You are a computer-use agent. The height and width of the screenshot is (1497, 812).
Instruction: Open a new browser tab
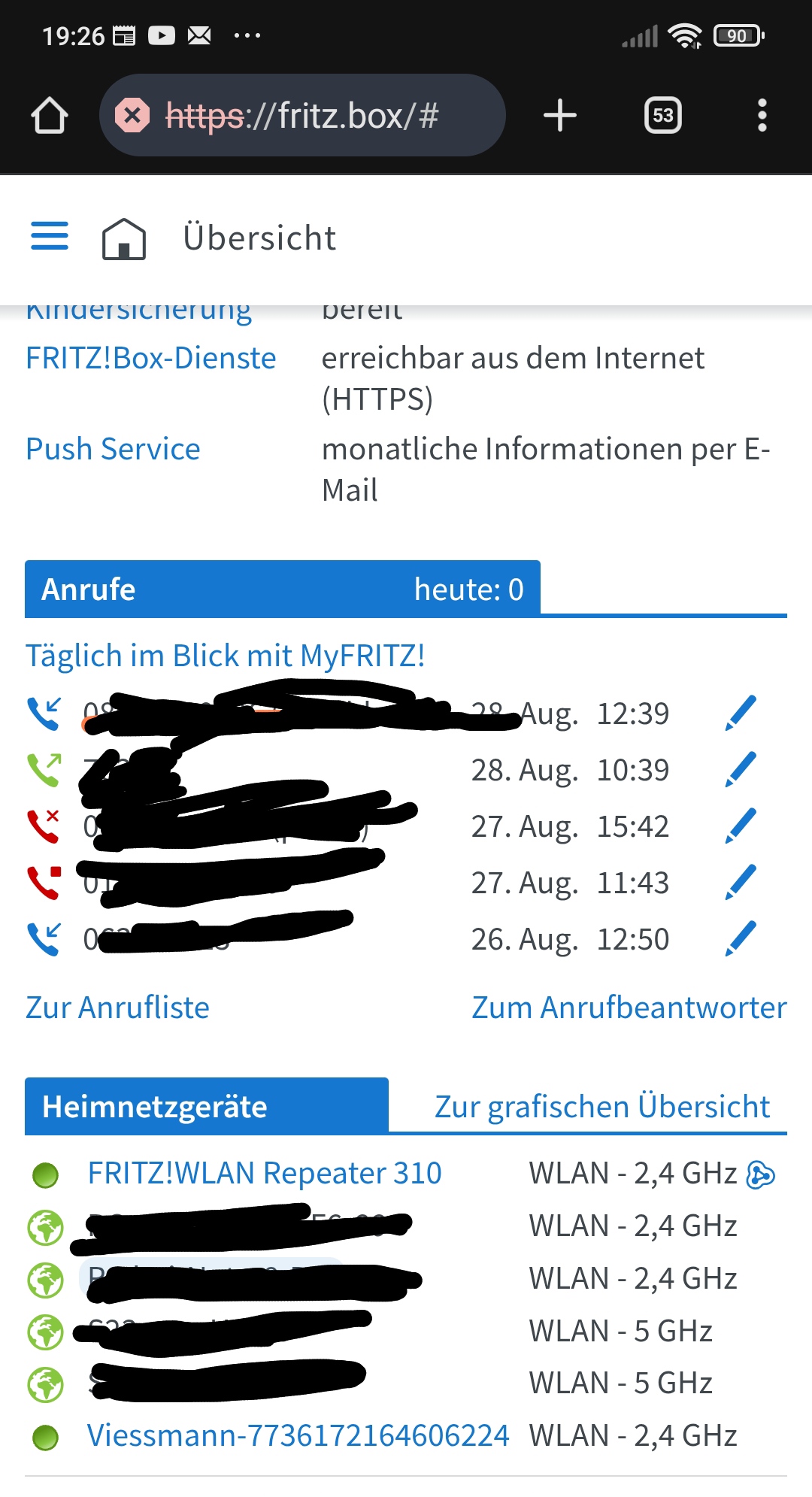pyautogui.click(x=559, y=116)
